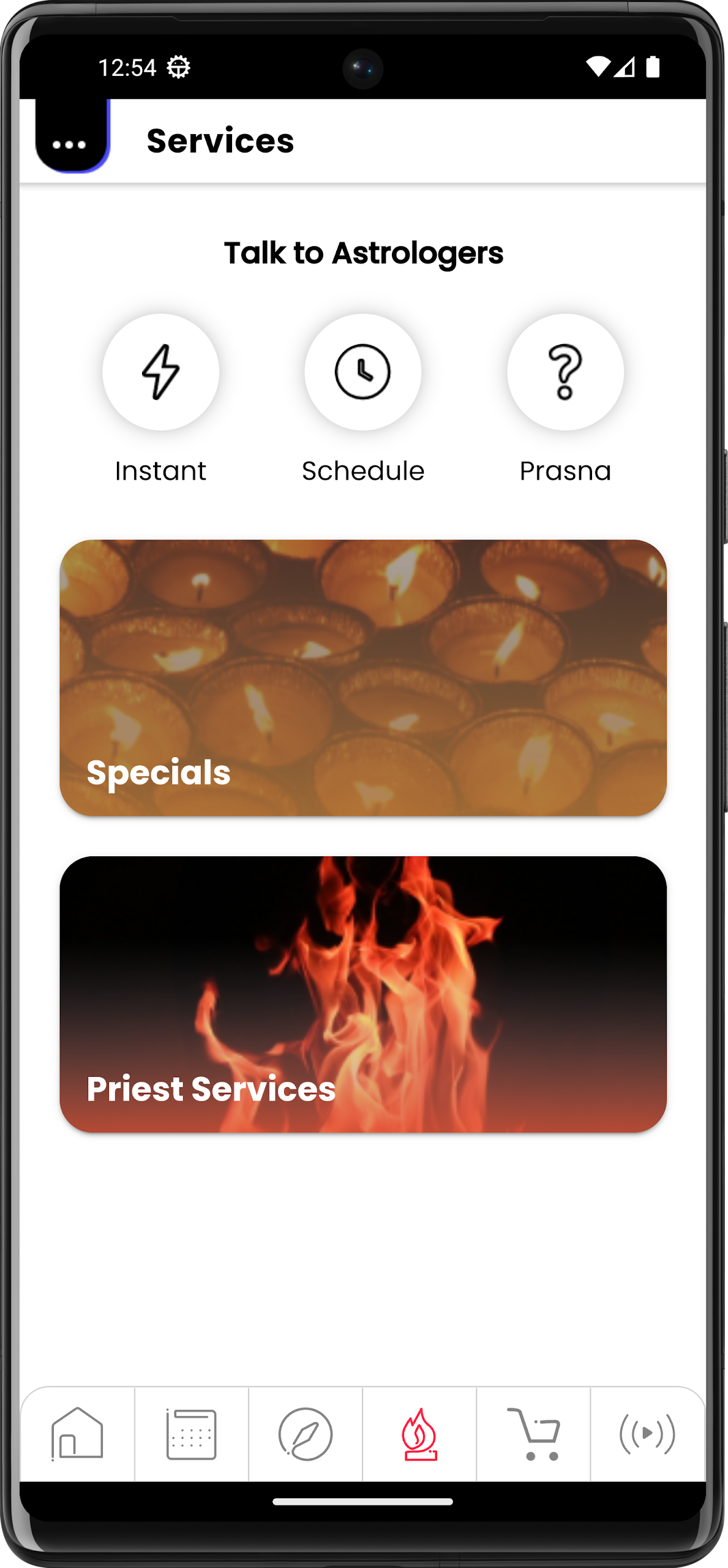The image size is (728, 1568).
Task: Open the Specials card
Action: 362,677
